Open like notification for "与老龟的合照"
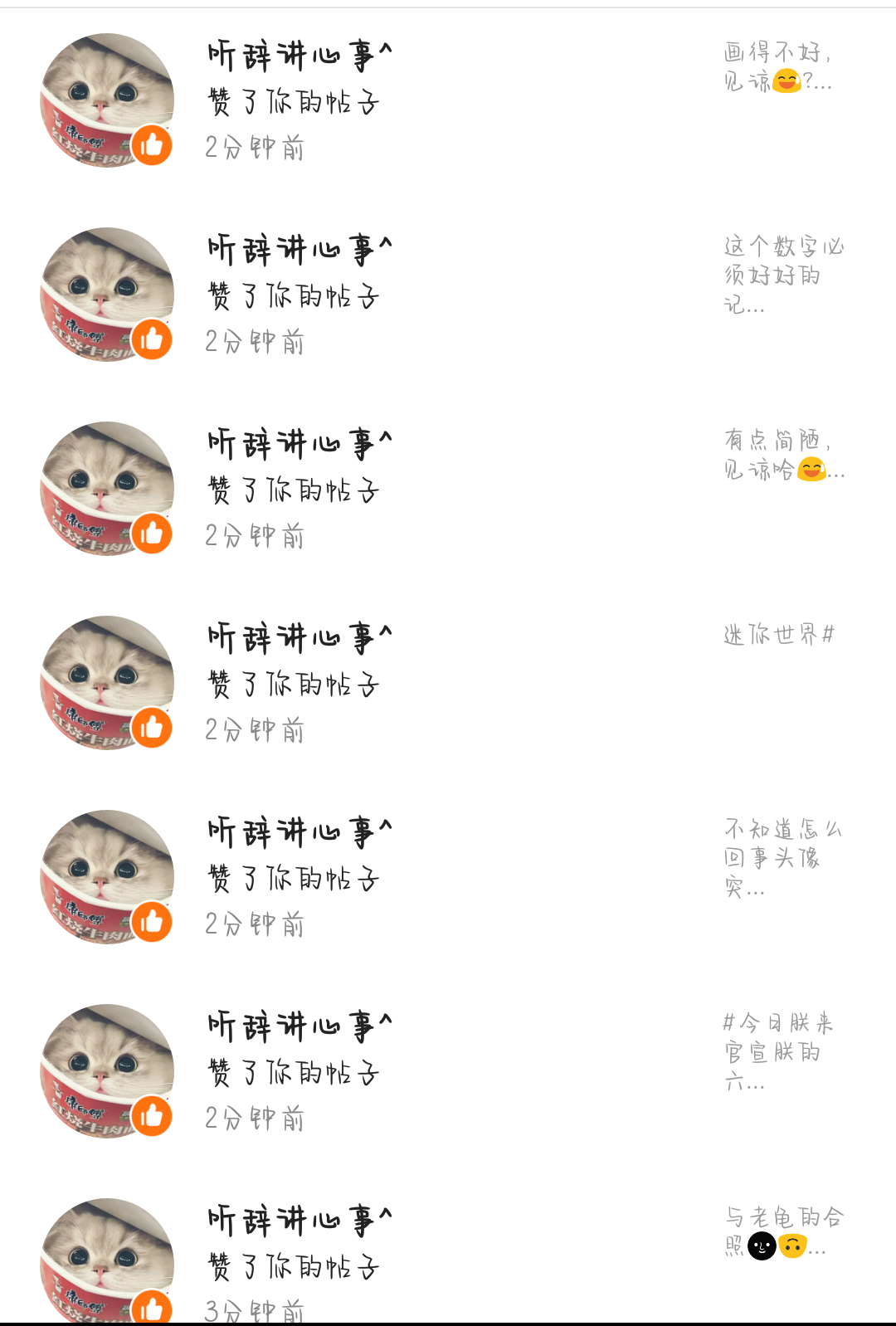 click(x=783, y=1231)
